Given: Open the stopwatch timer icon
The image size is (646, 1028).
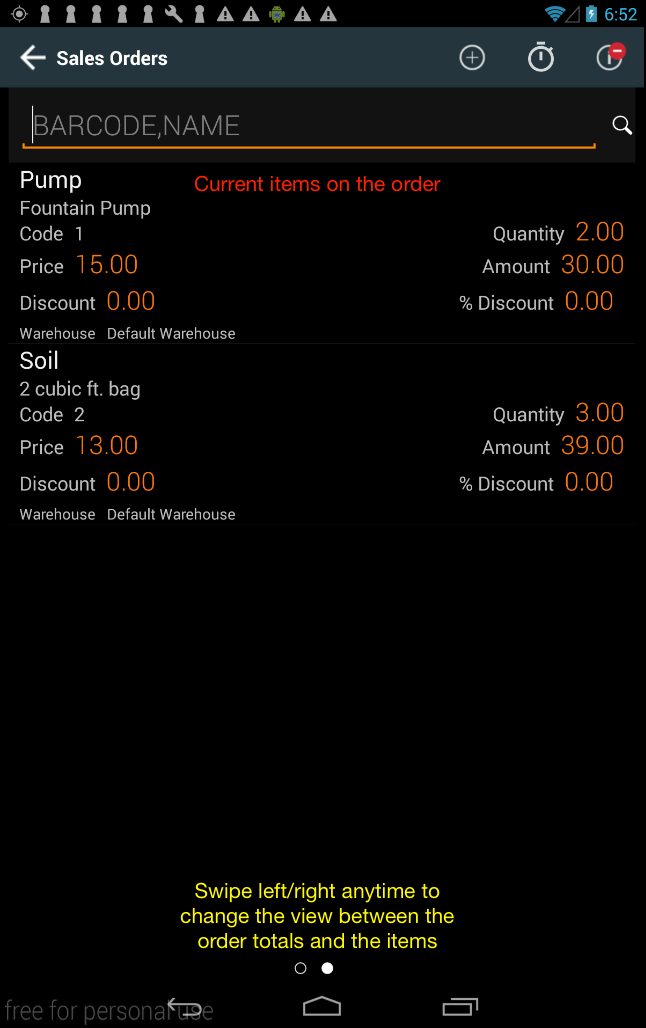Looking at the screenshot, I should pyautogui.click(x=541, y=58).
